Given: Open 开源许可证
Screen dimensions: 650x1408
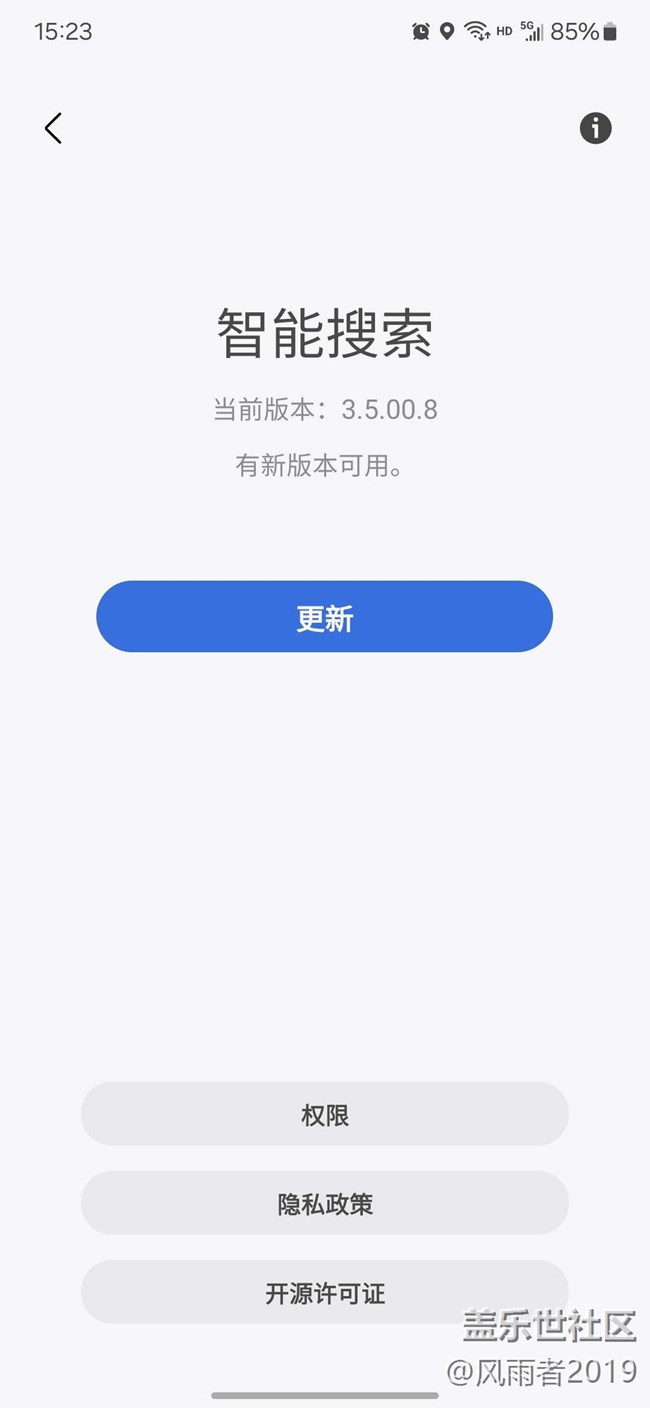Looking at the screenshot, I should click(x=324, y=1292).
